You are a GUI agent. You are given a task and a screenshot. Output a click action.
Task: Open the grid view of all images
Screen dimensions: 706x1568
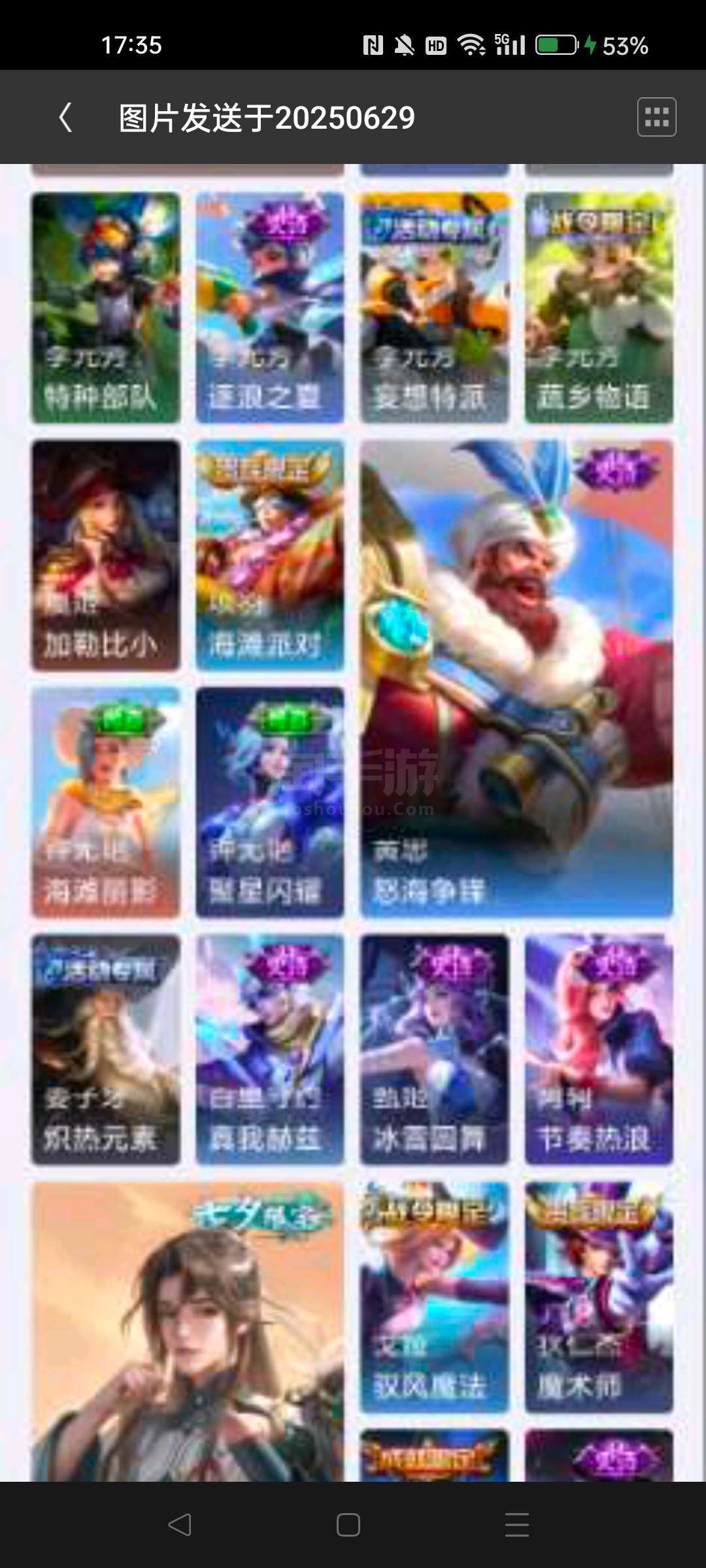(x=656, y=118)
